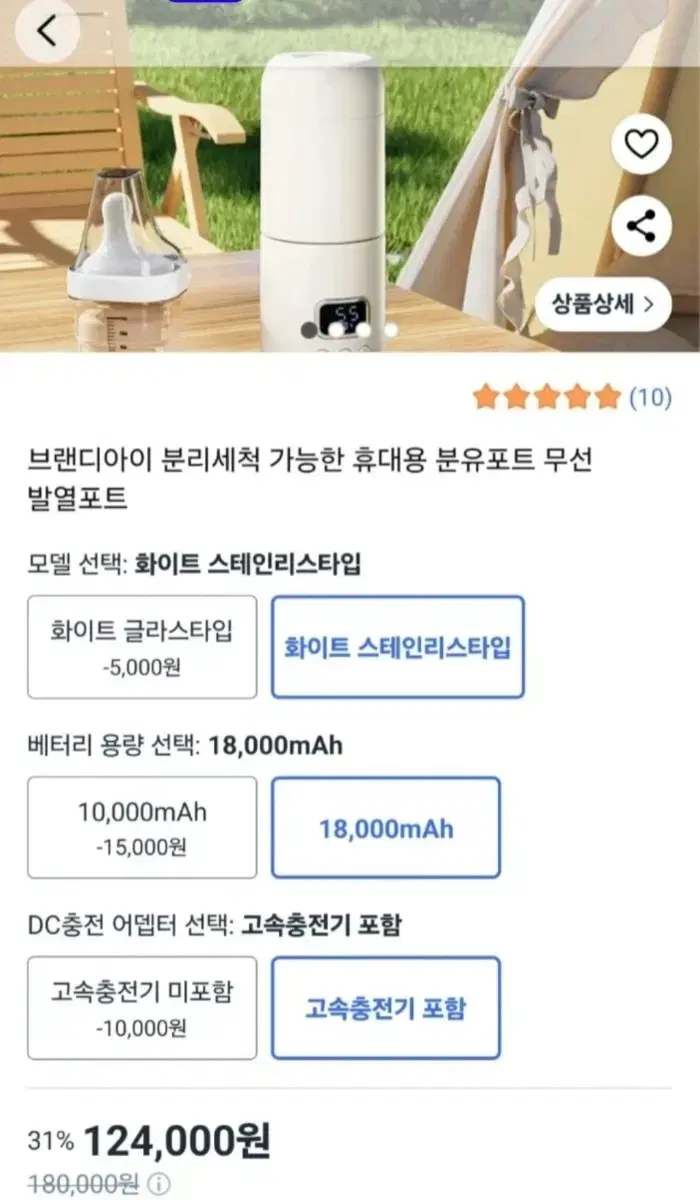Choose the 18,000mAh battery capacity
Image resolution: width=700 pixels, height=1200 pixels.
(386, 827)
